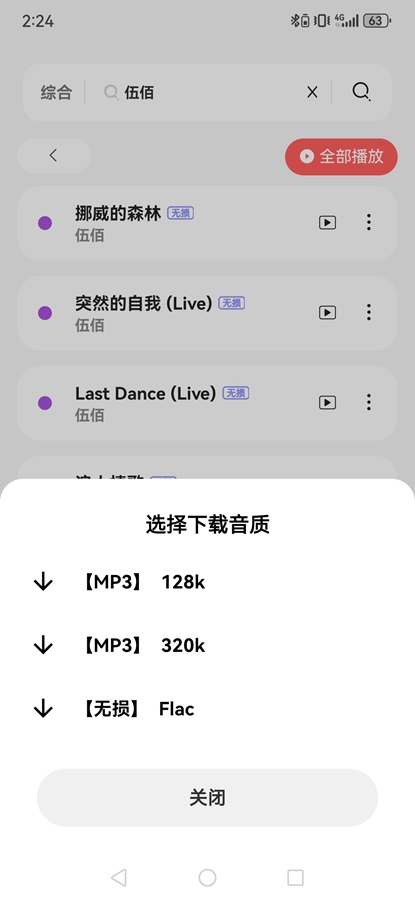Select lossless Flac download quality
This screenshot has width=415, height=900.
pos(207,709)
